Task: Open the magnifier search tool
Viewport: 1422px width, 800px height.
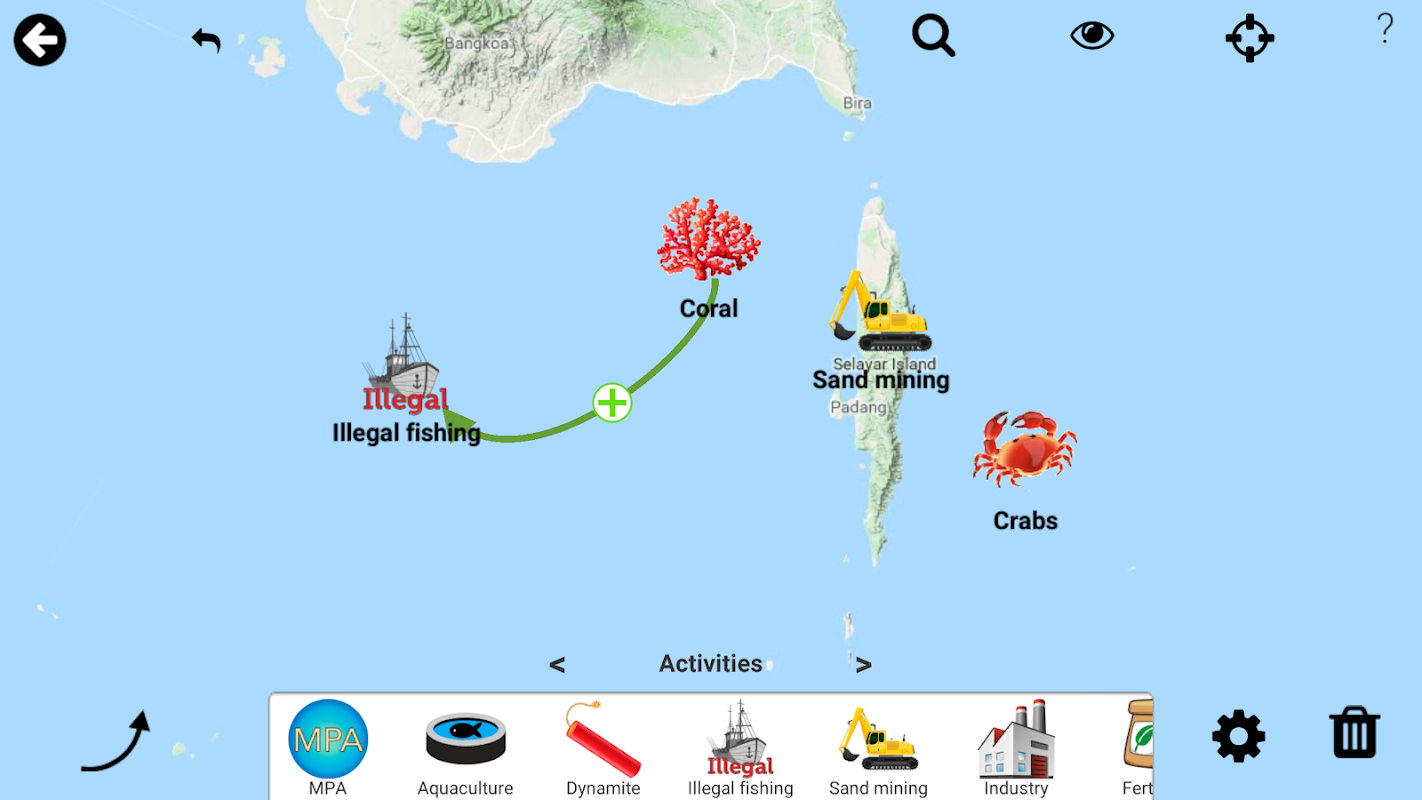Action: 934,36
